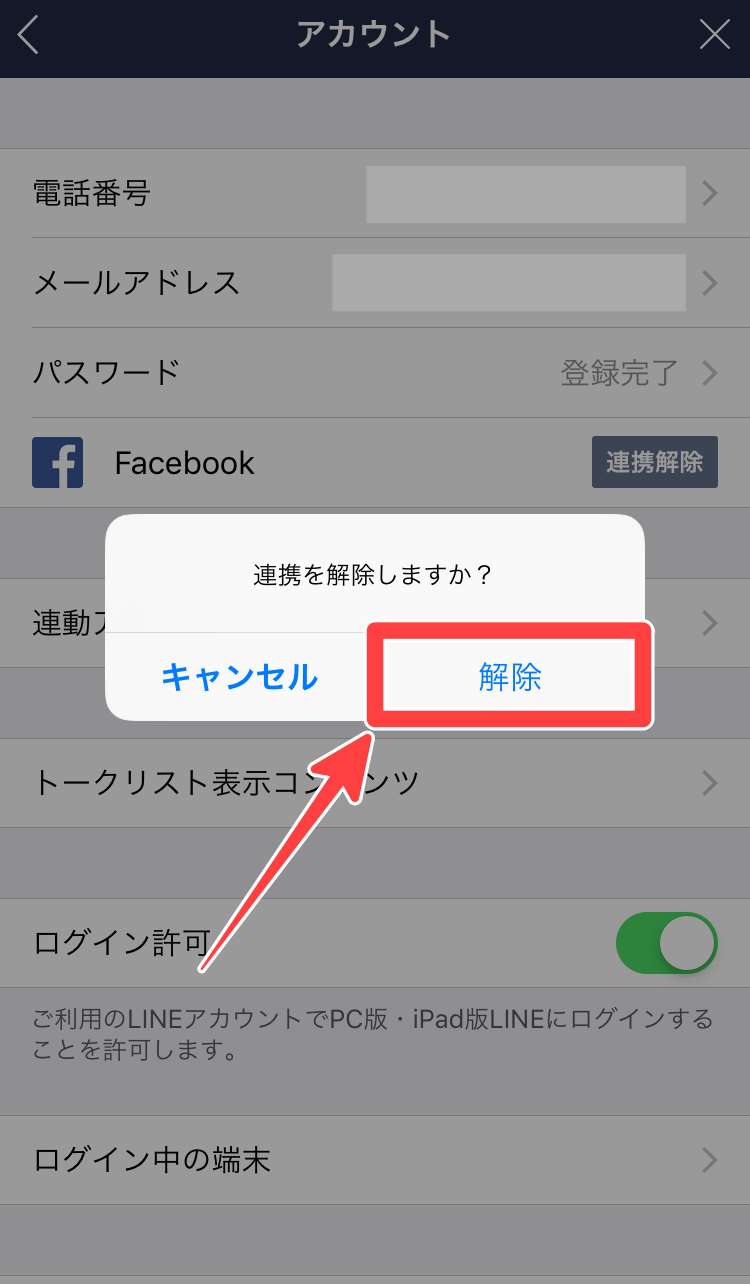Open トークリスト表示コンテンツ
This screenshot has width=750, height=1284.
(x=375, y=783)
